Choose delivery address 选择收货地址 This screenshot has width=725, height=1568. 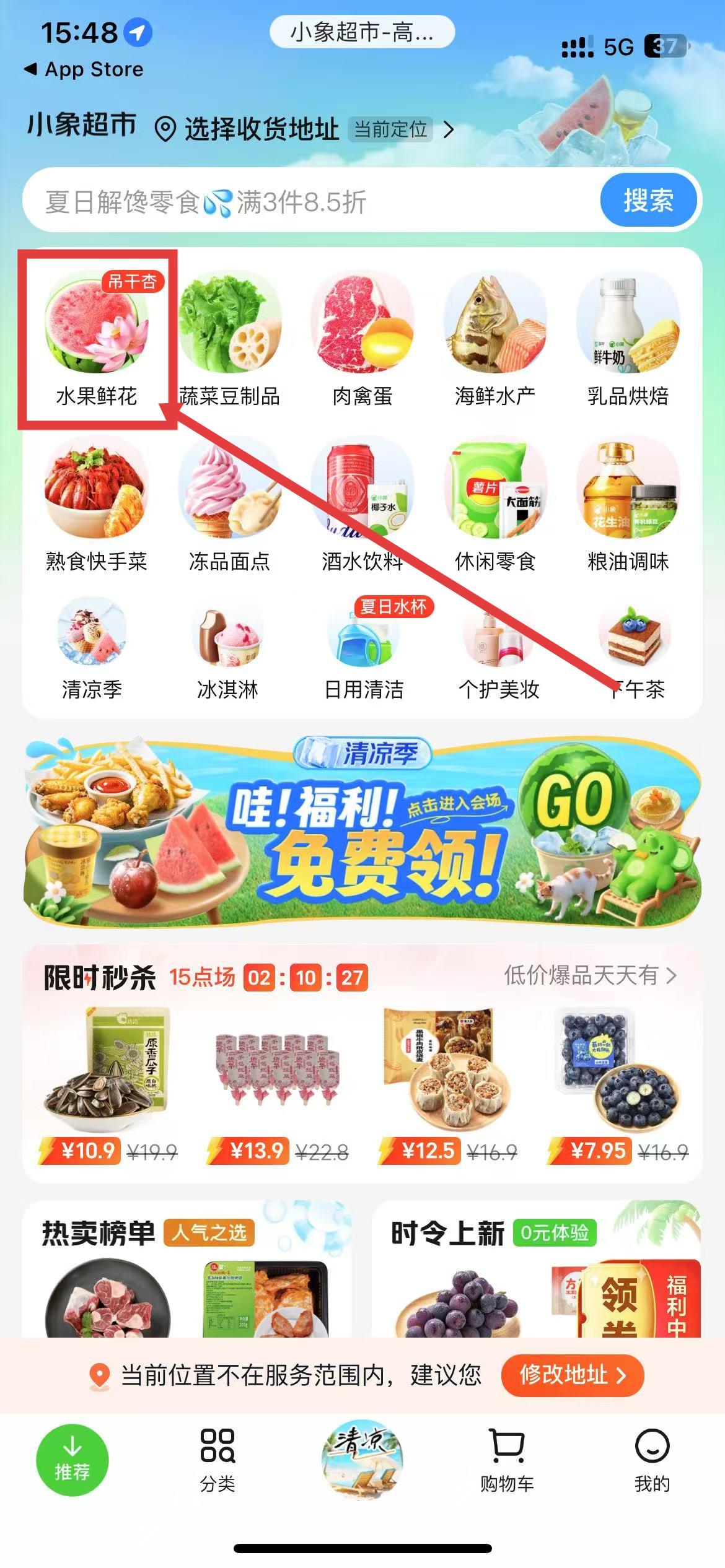click(260, 129)
